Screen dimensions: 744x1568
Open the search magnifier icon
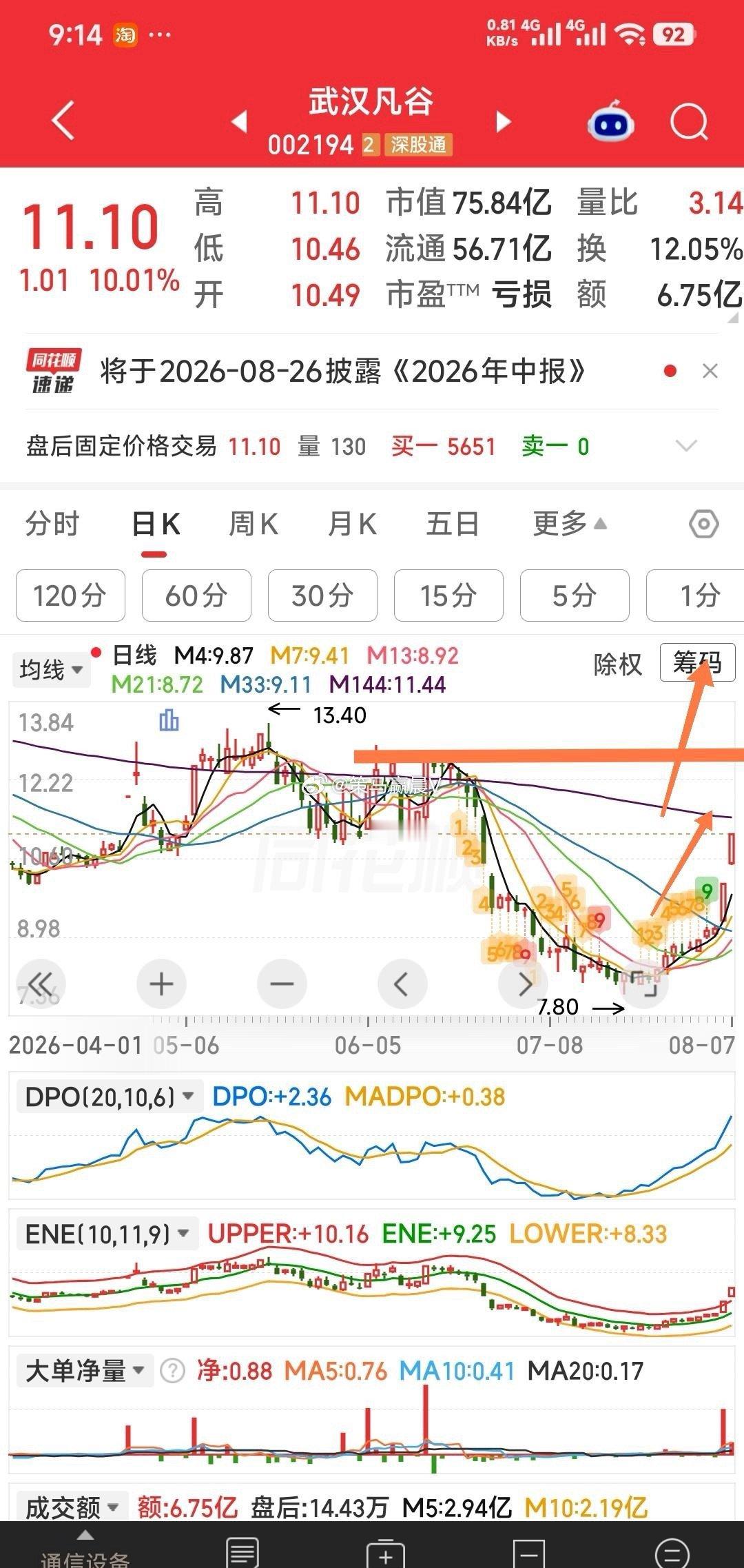click(689, 123)
